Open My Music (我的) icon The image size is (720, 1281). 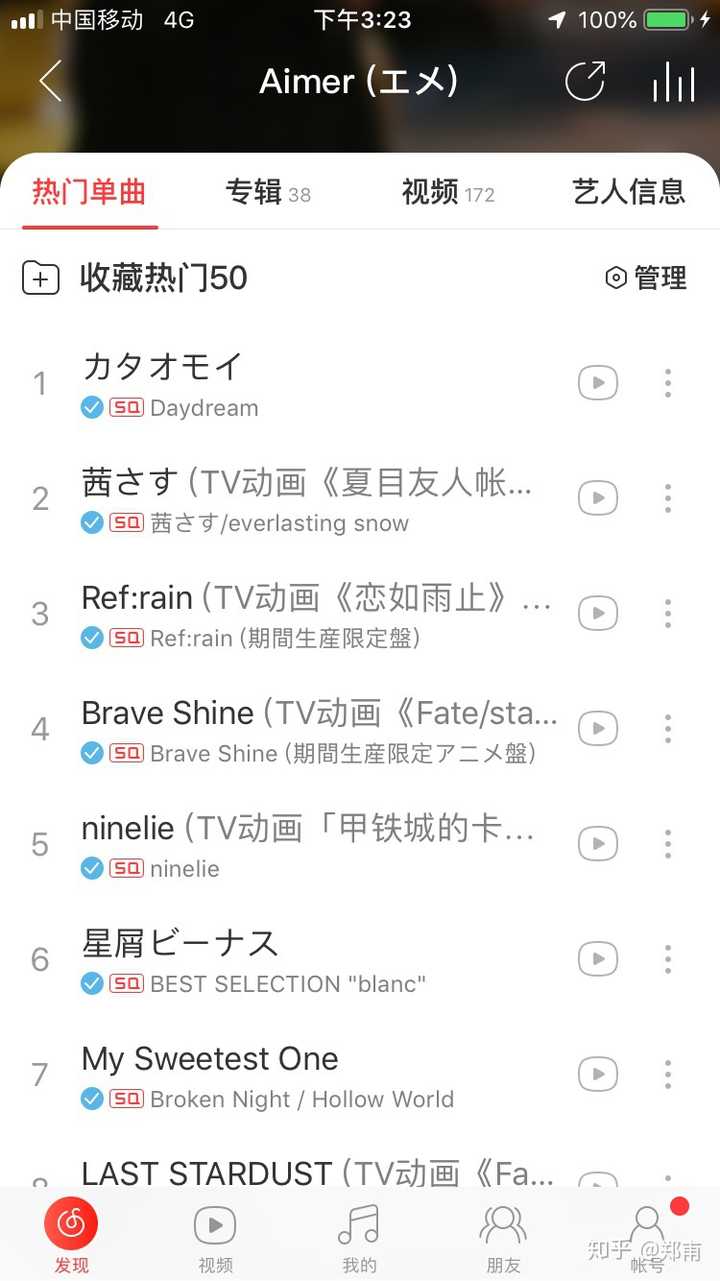[x=359, y=1223]
